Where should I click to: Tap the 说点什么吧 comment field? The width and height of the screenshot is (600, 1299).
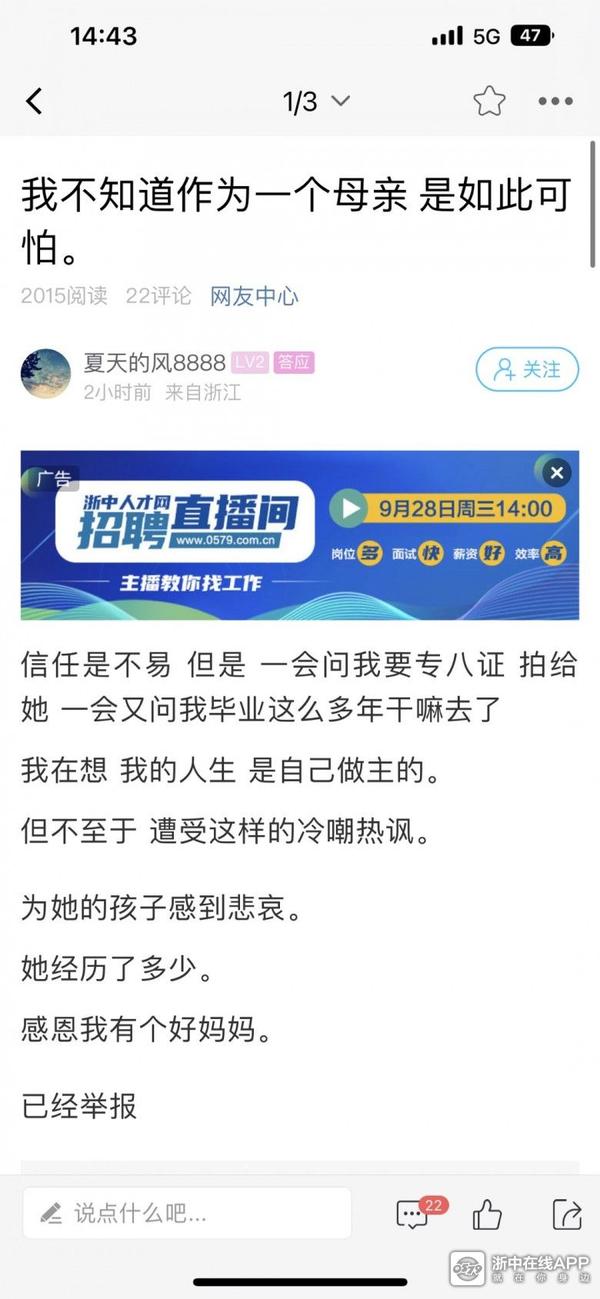coord(187,1214)
